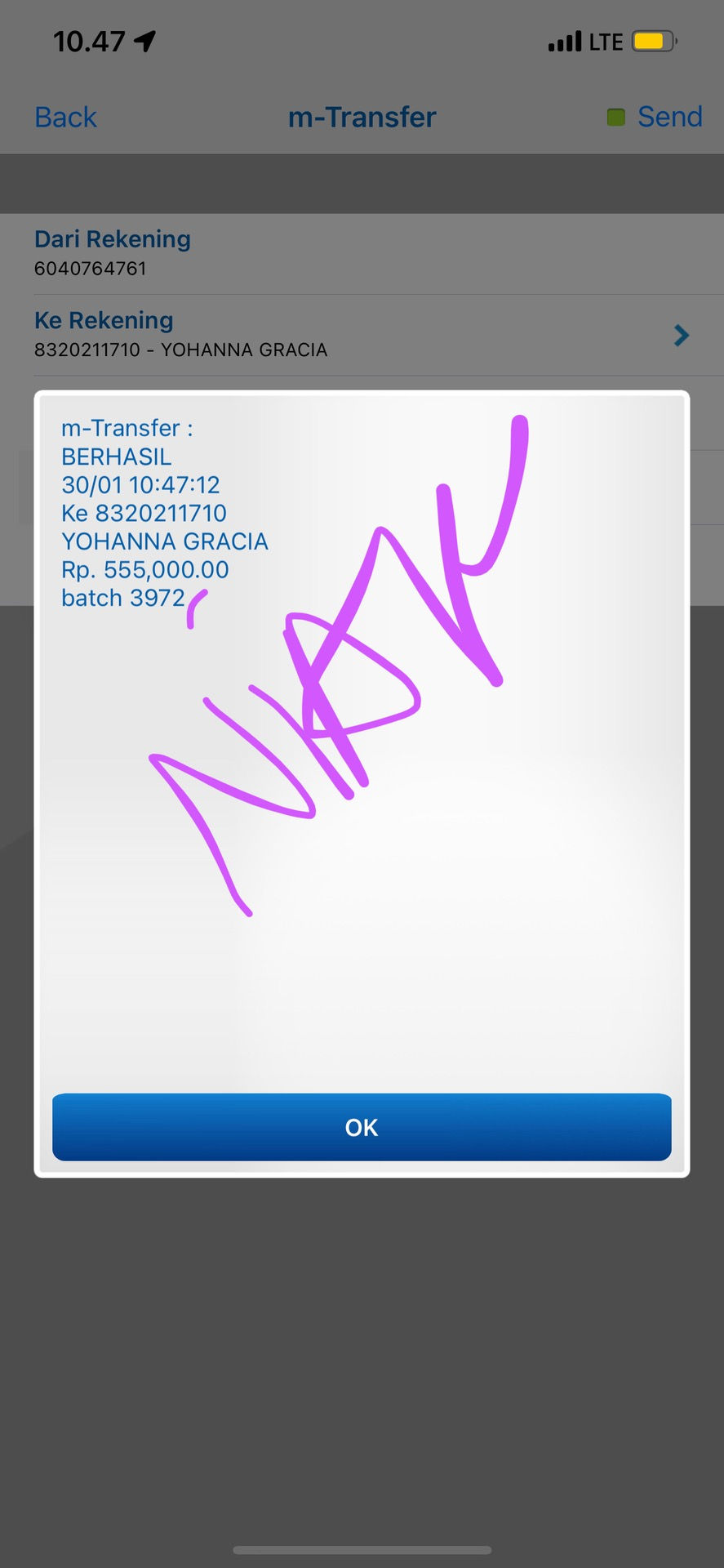Go back using the Back button

point(65,118)
